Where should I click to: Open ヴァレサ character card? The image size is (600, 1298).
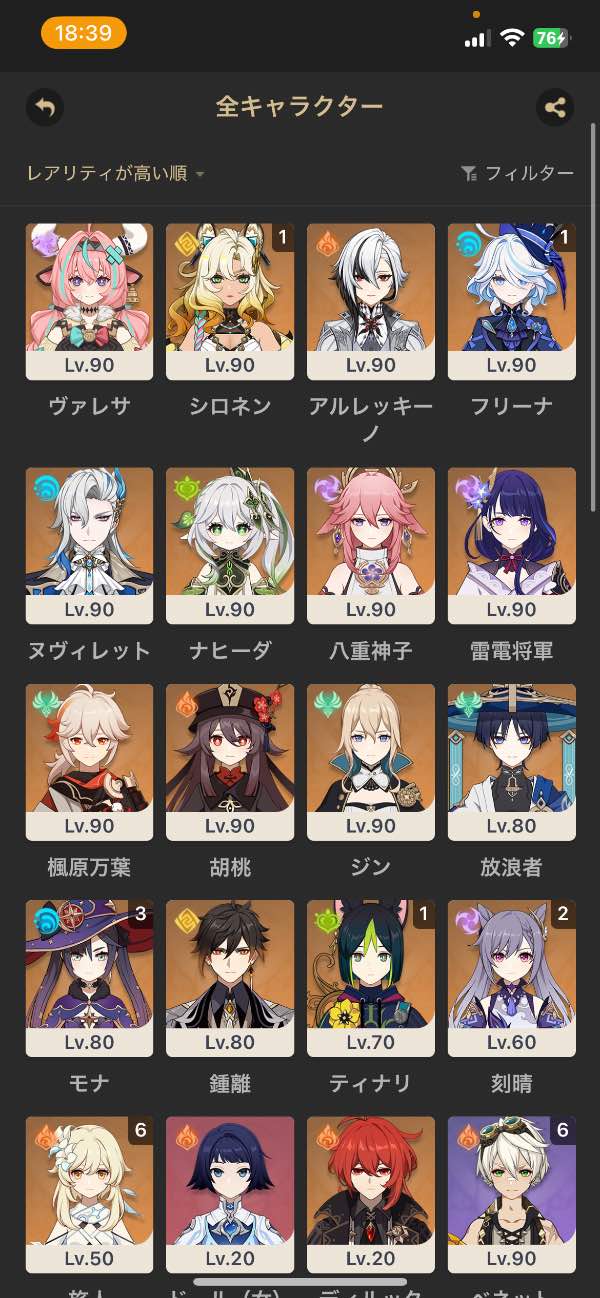(x=89, y=301)
